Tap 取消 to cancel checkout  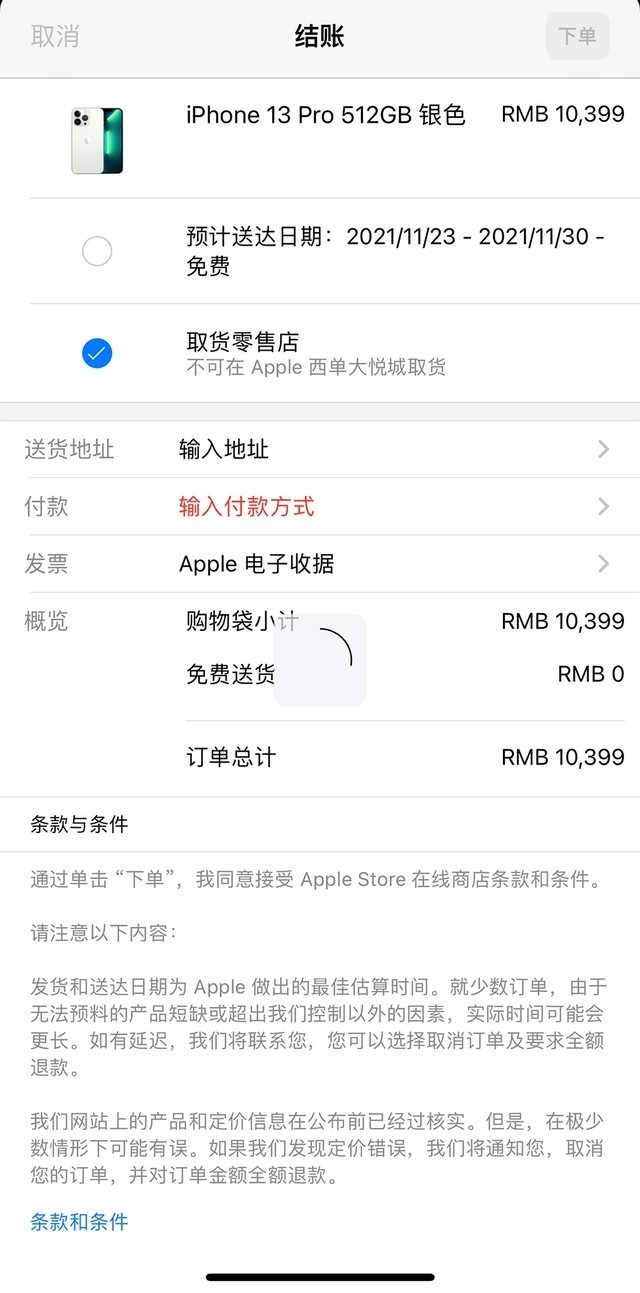(55, 37)
